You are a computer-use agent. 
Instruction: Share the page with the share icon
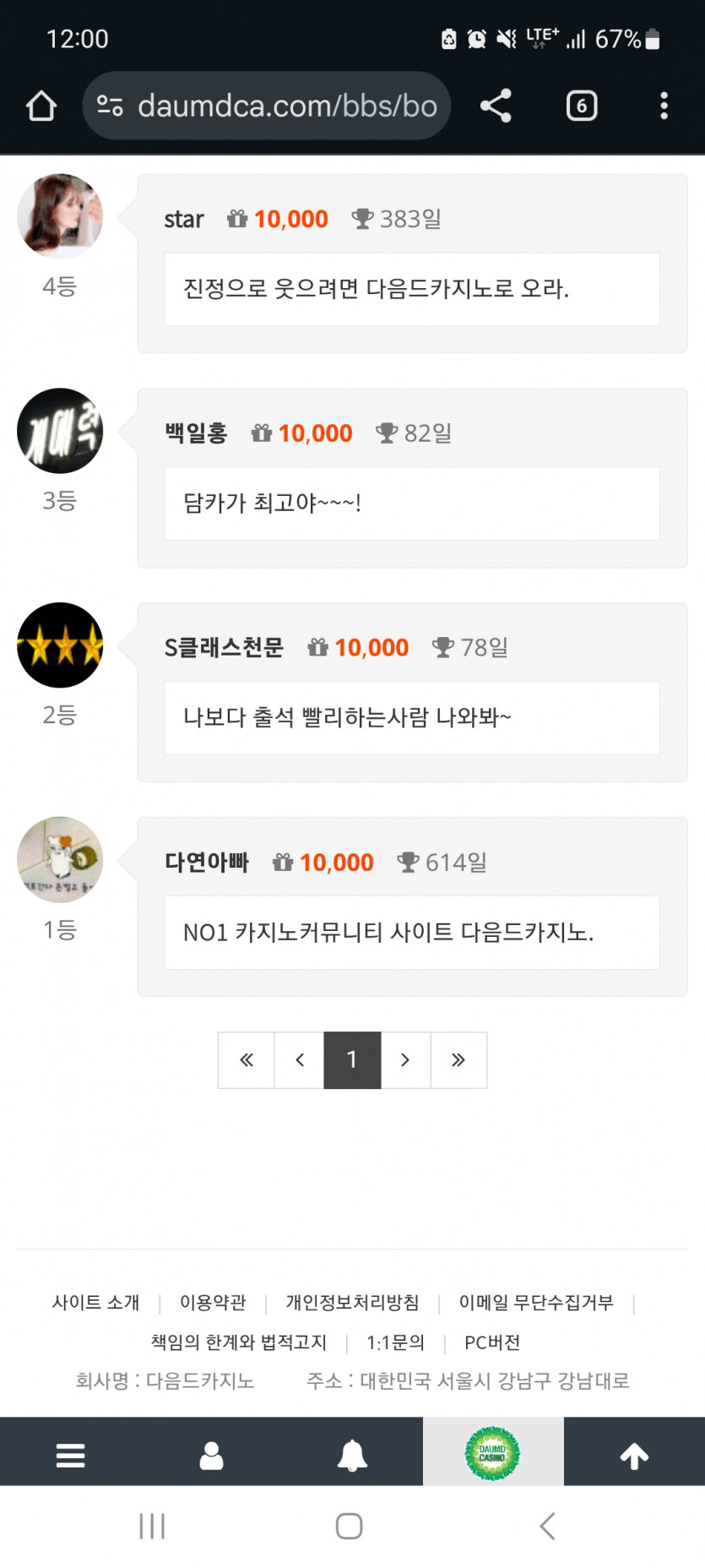tap(496, 106)
